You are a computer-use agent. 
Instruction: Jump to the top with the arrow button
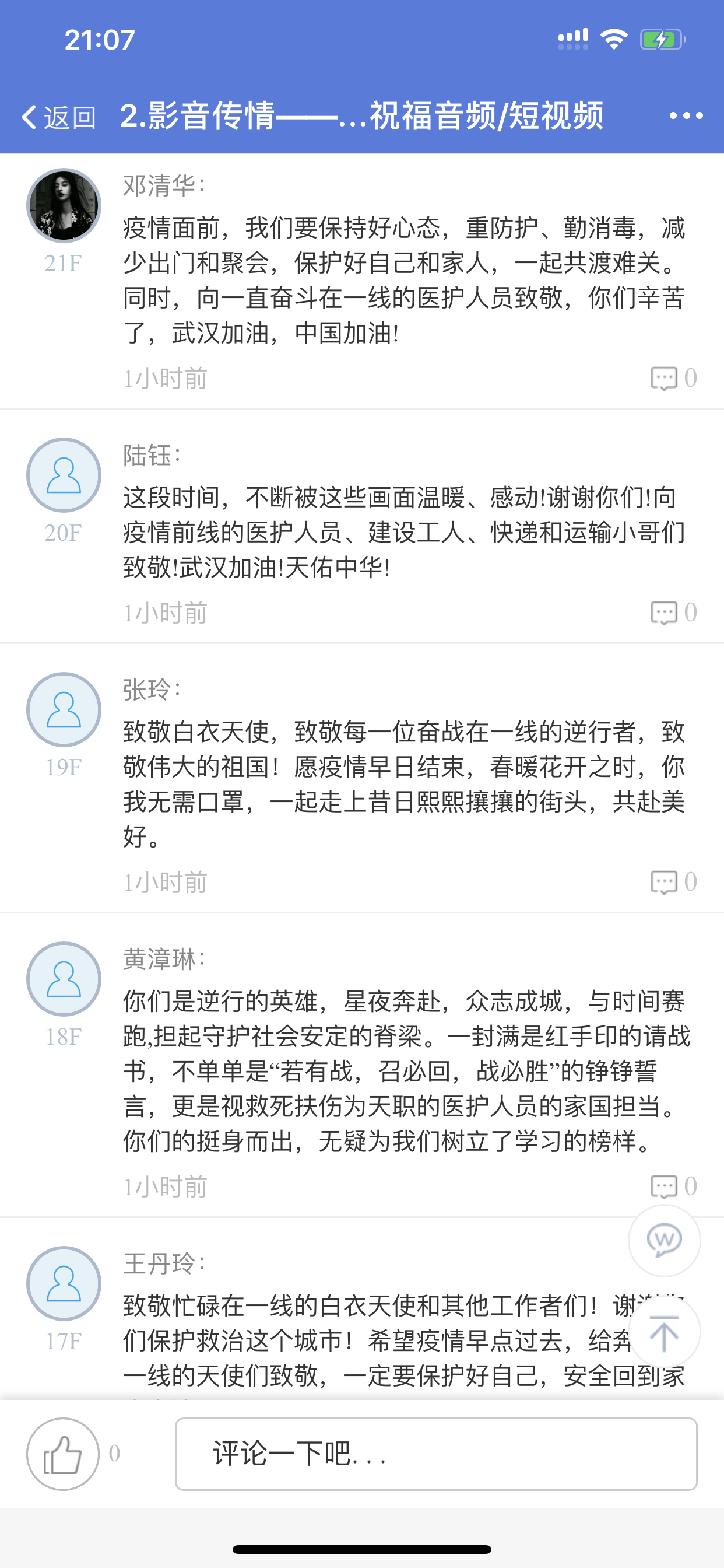(x=664, y=1333)
